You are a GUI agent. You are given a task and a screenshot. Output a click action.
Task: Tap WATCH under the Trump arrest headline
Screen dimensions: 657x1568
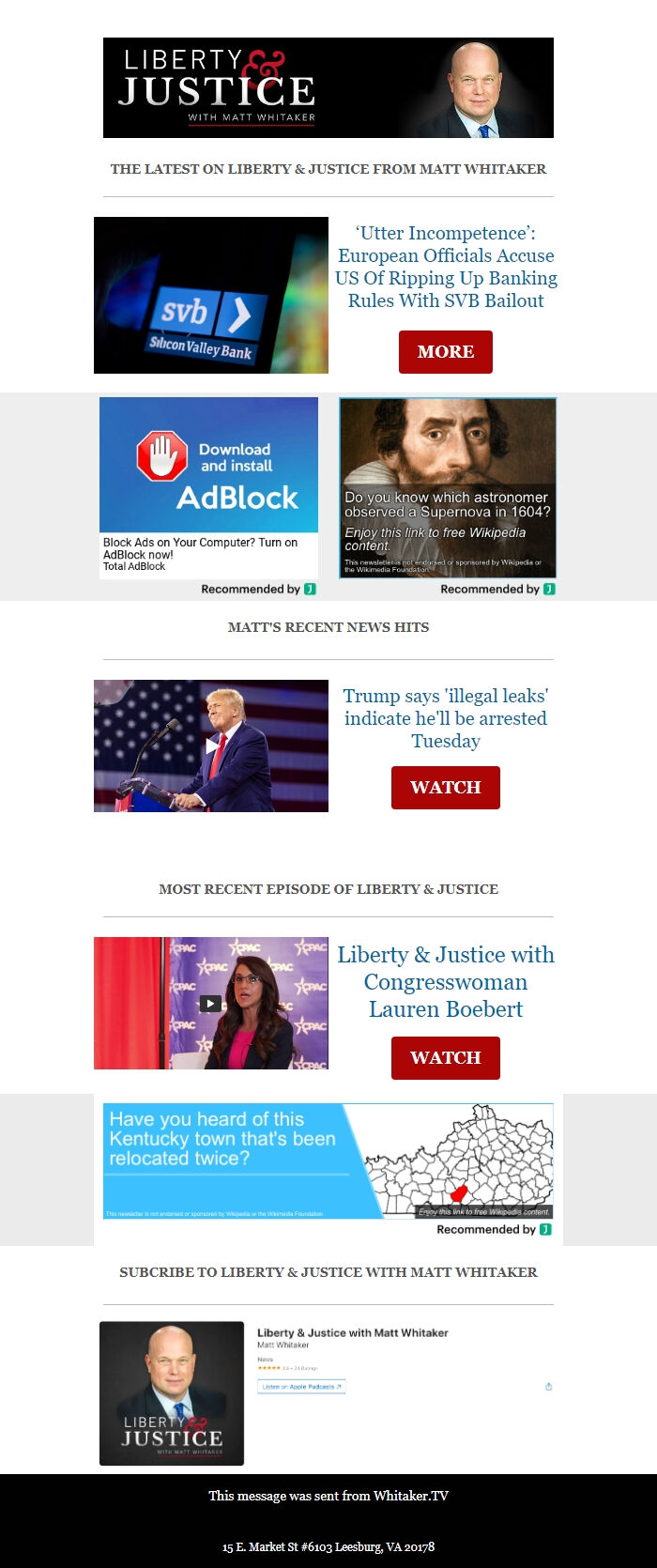[x=445, y=788]
